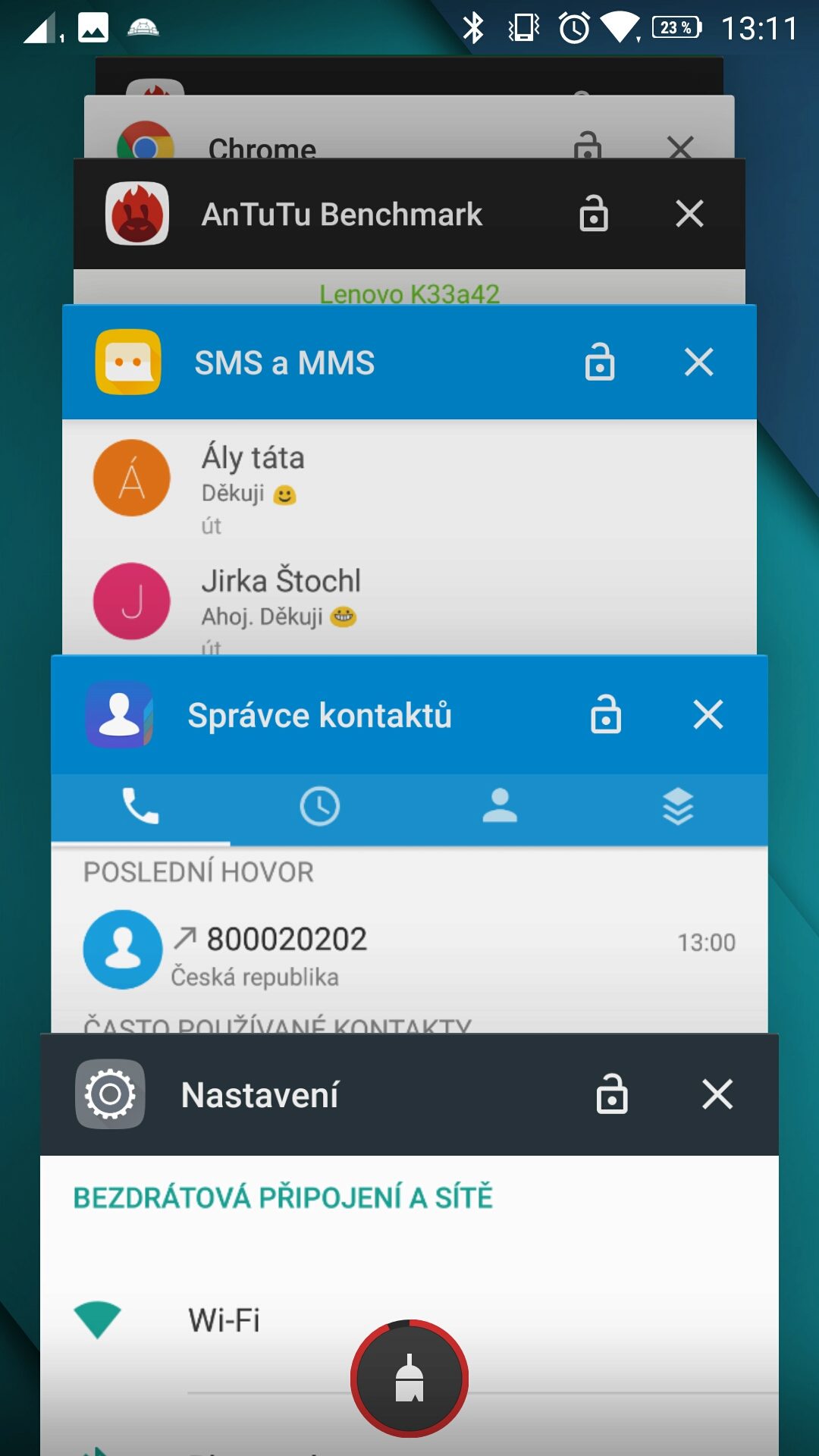Open the Nastavení settings app
Image resolution: width=819 pixels, height=1456 pixels.
coord(409,1304)
